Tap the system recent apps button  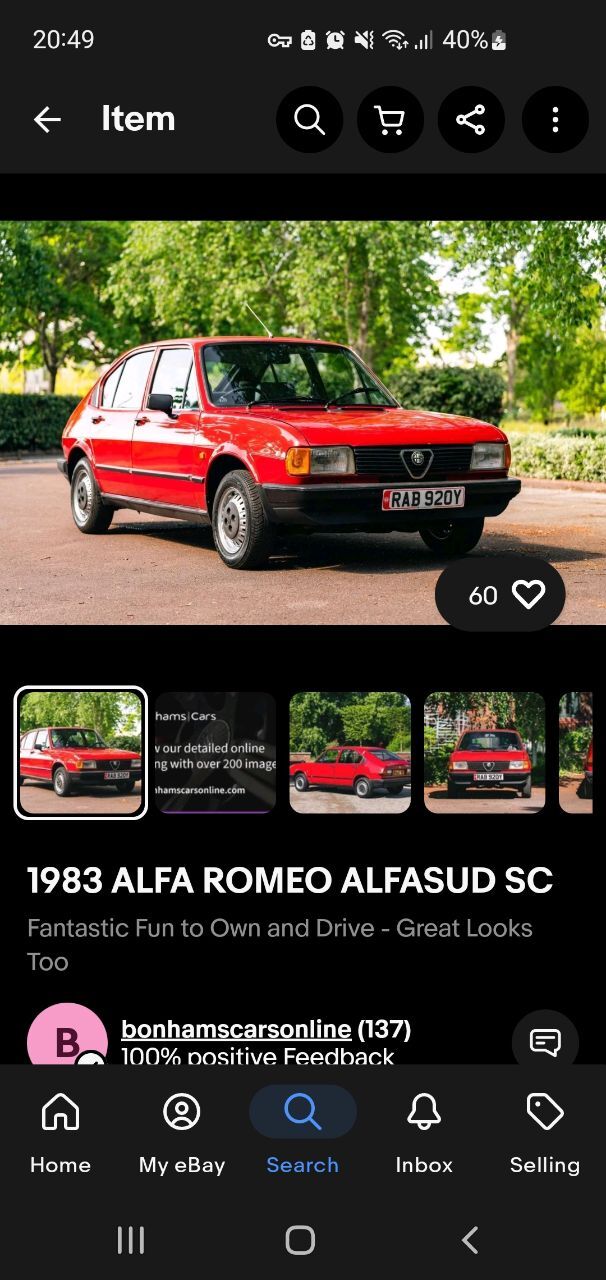tap(131, 1240)
